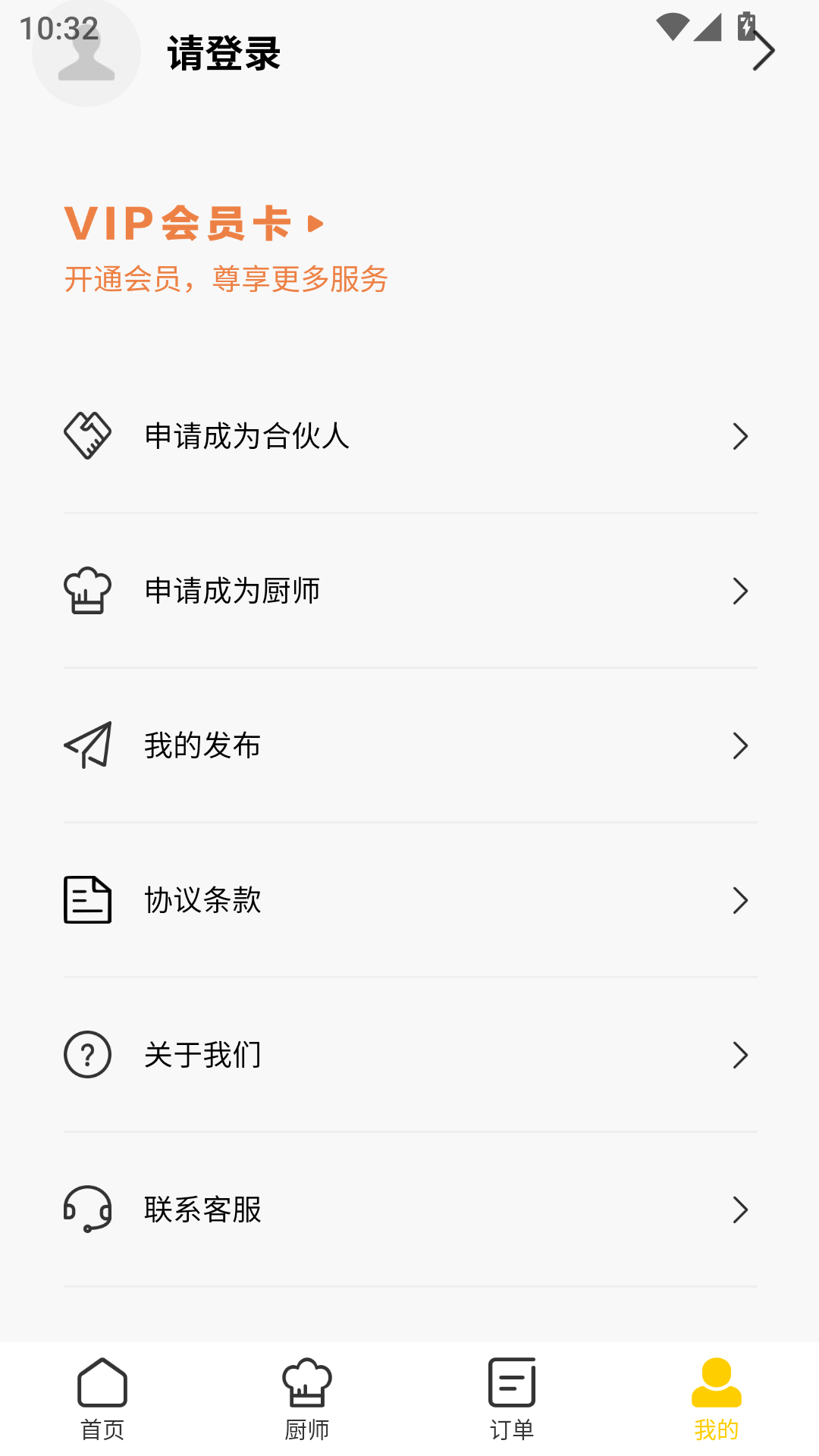Switch to the 我的 tab
The image size is (819, 1456).
click(x=716, y=1399)
